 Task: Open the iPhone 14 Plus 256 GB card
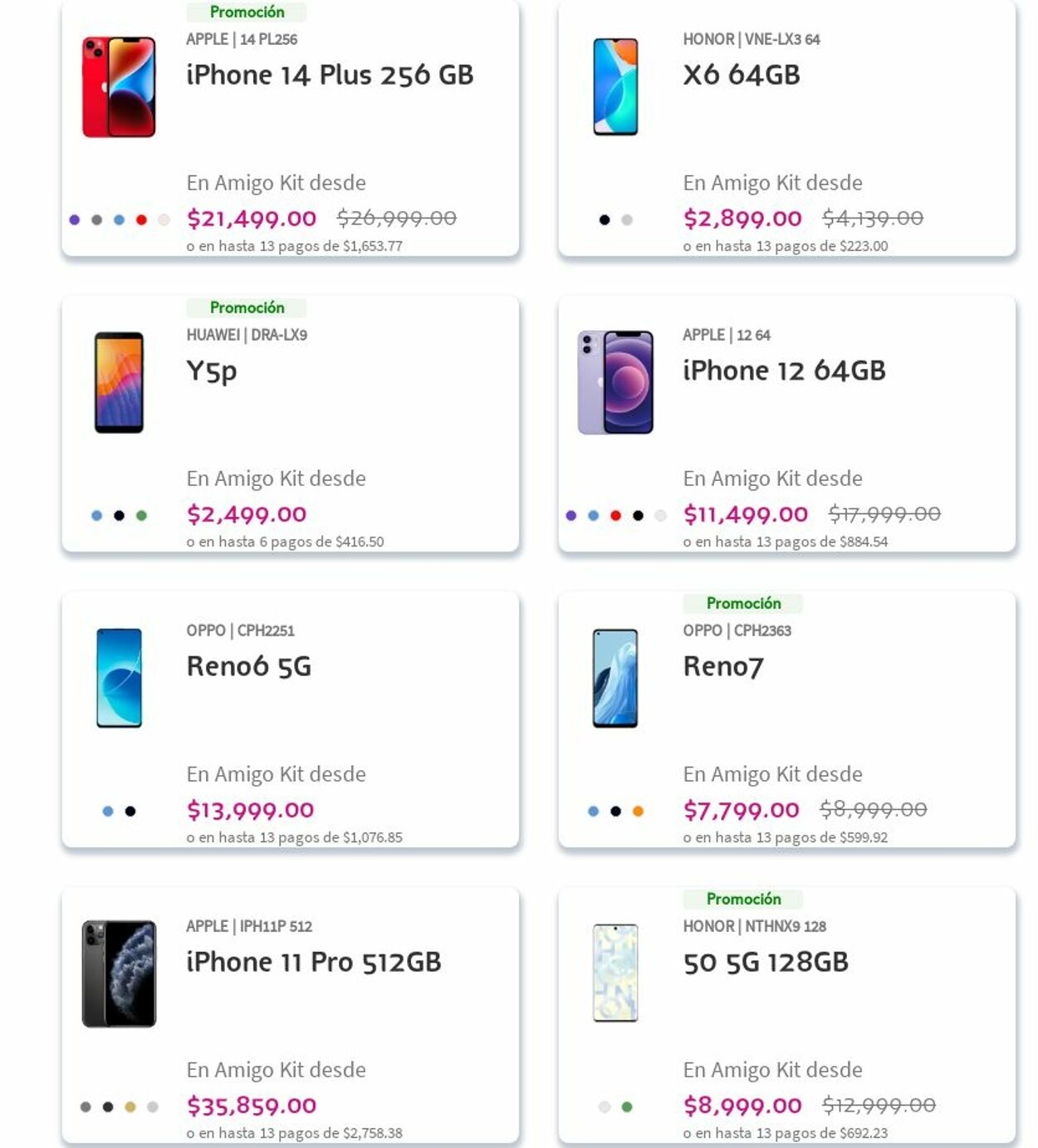point(330,76)
